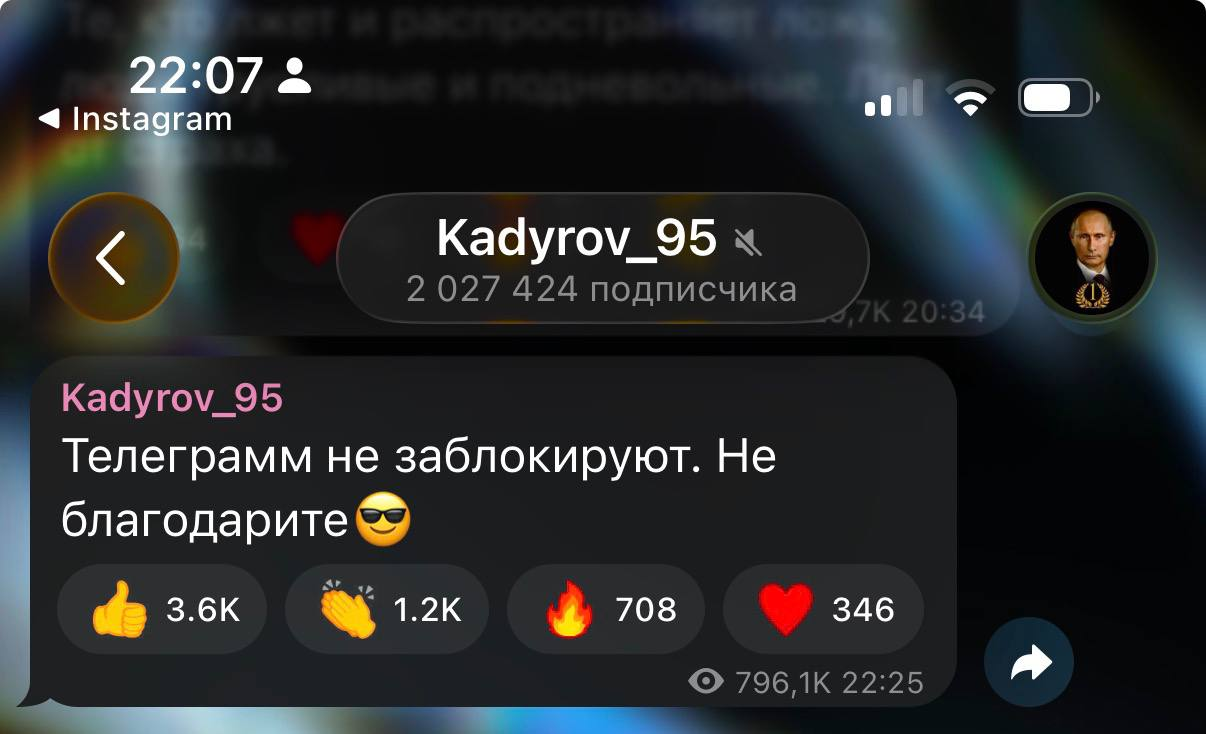Open the channel avatar photo
This screenshot has height=734, width=1206.
pos(1092,258)
